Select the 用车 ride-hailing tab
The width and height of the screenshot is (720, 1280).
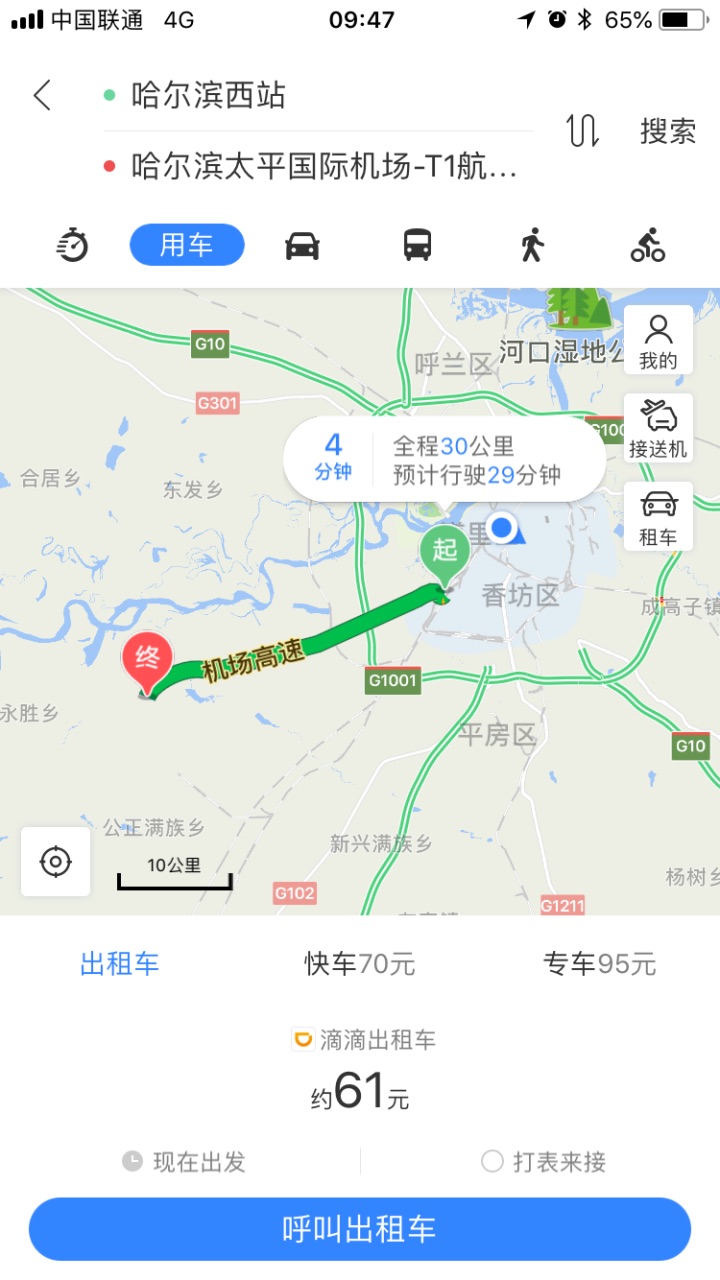point(187,245)
